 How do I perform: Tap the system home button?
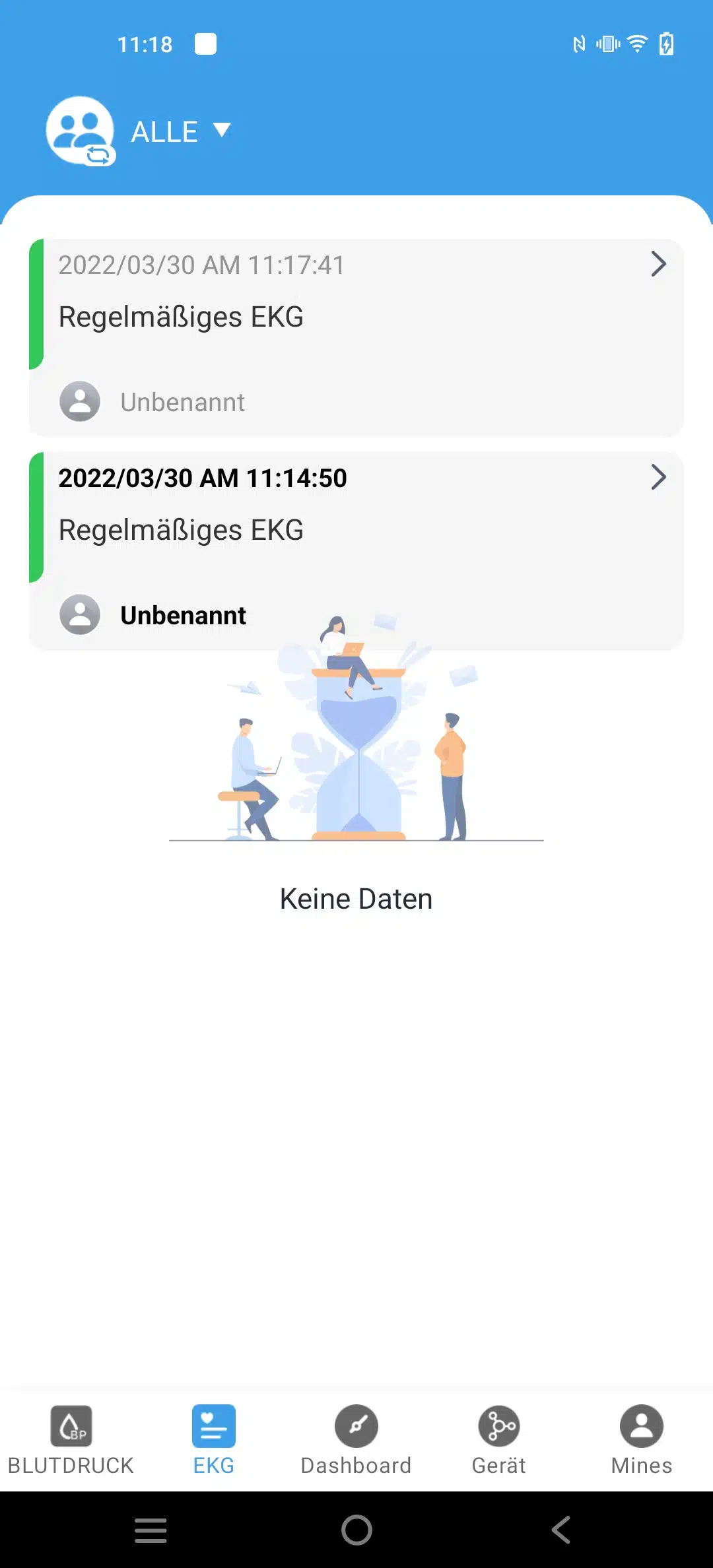356,1530
